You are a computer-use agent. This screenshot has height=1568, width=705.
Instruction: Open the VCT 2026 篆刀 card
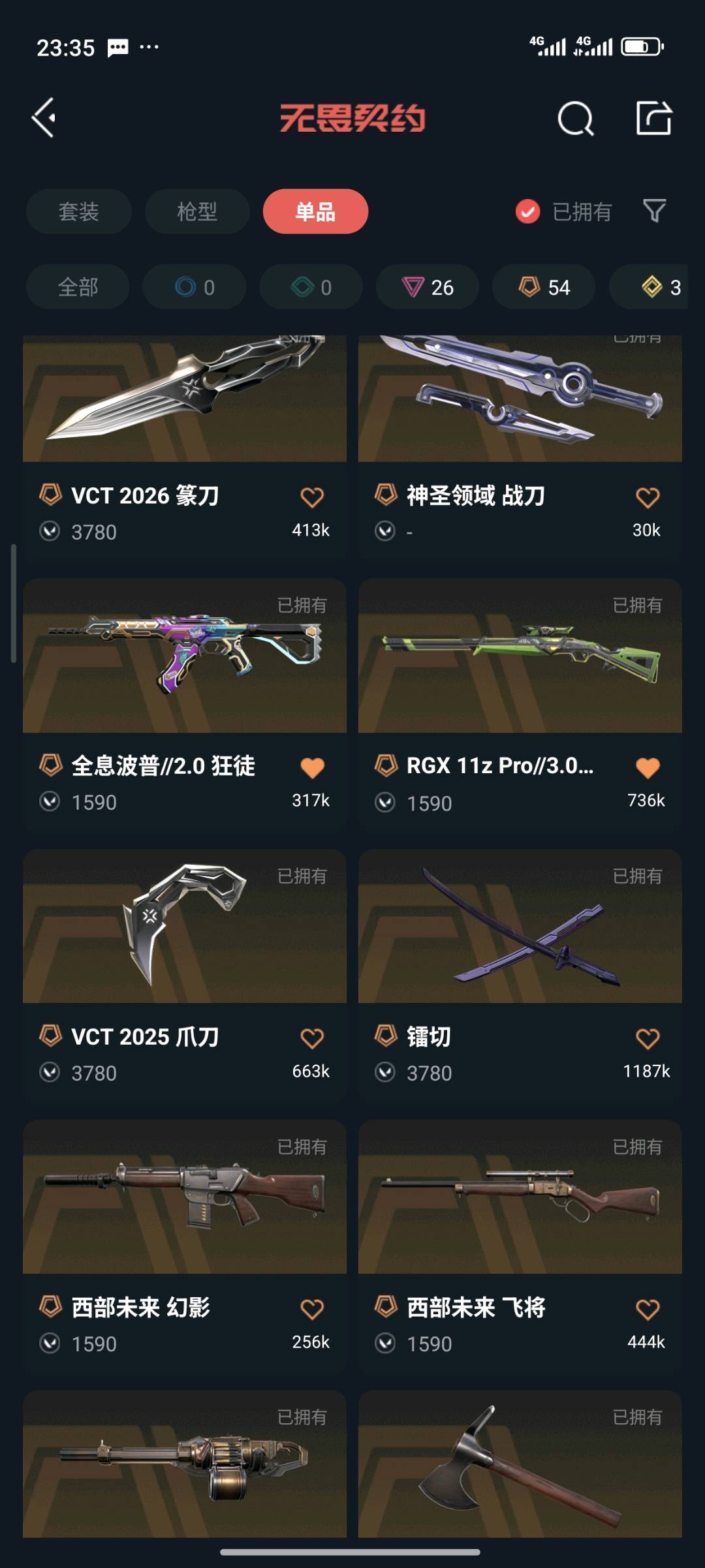coord(185,448)
